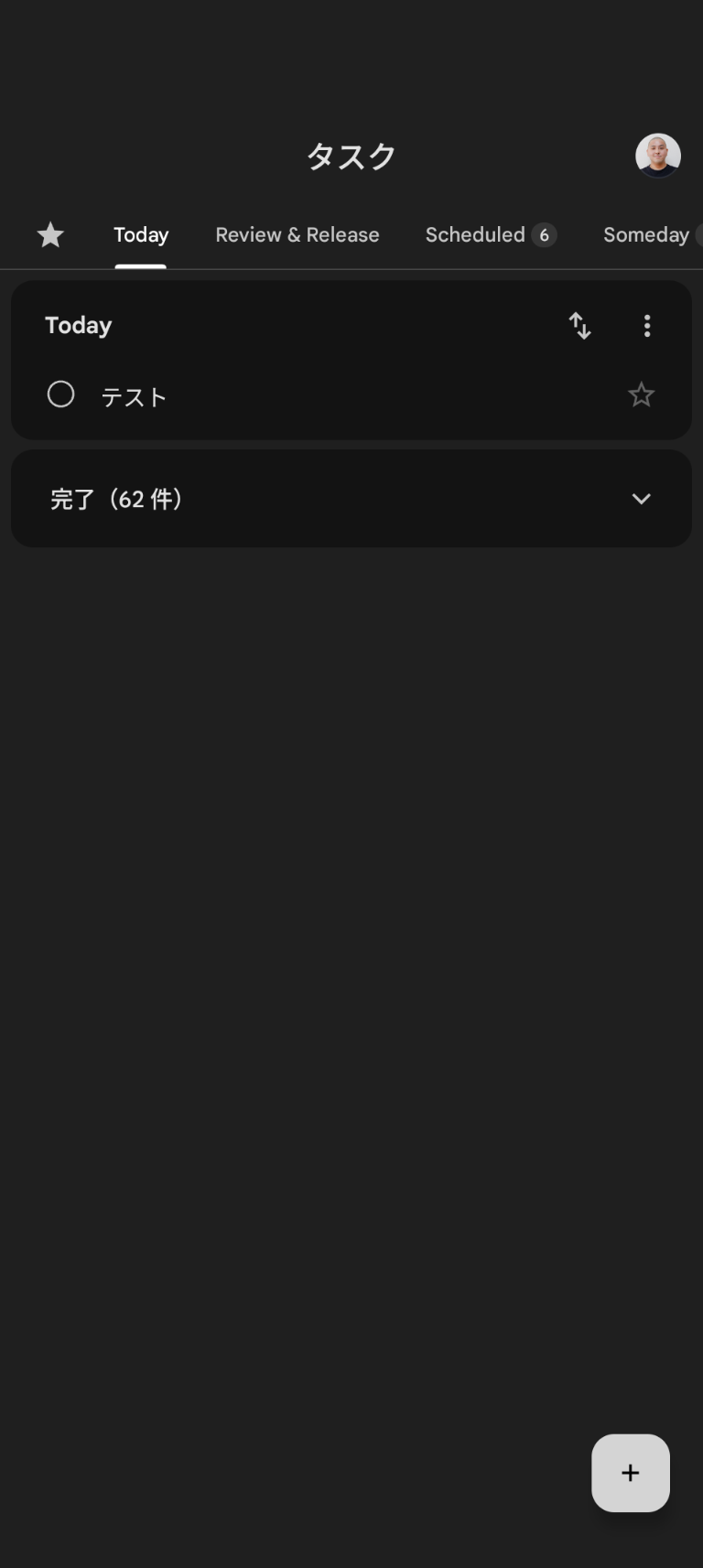Select the Today tab

140,235
